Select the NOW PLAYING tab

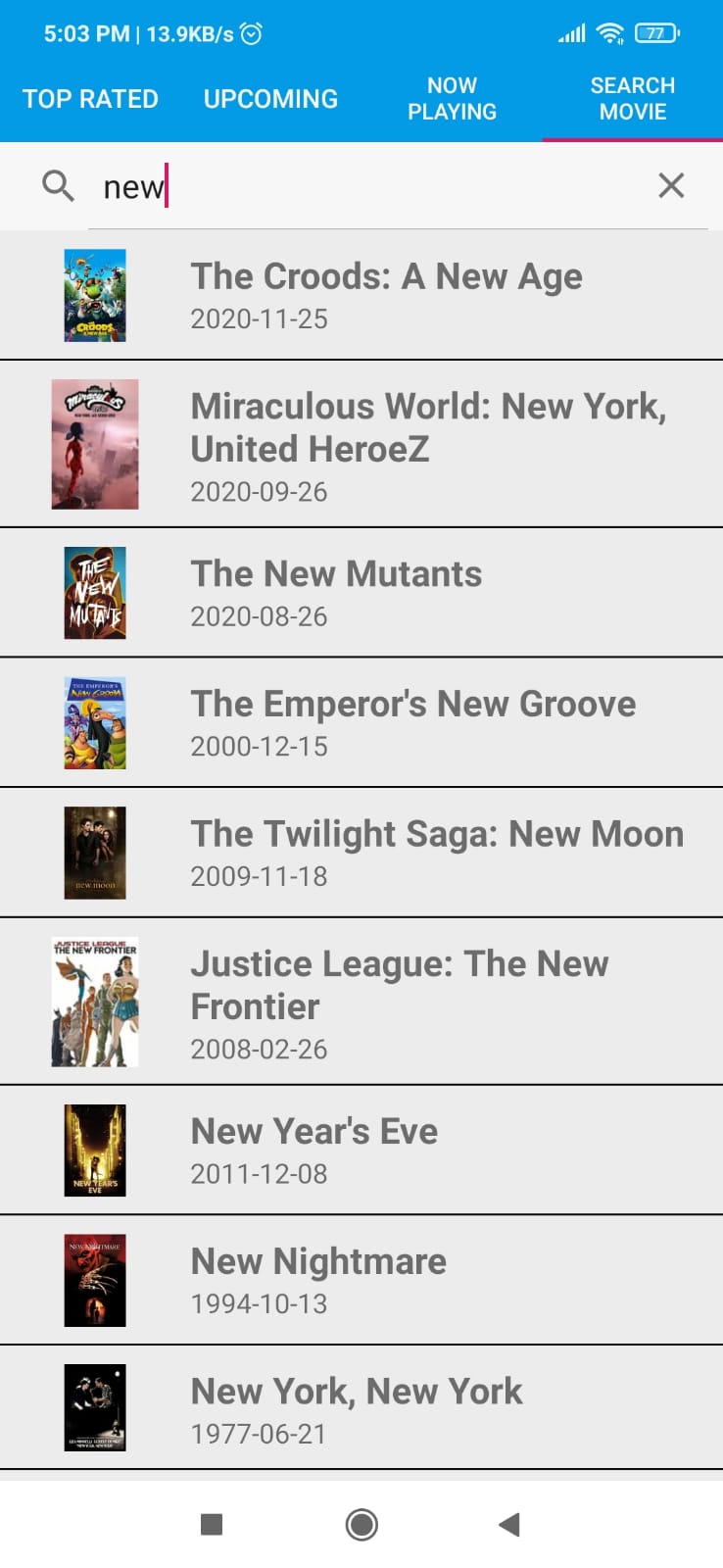pos(452,99)
